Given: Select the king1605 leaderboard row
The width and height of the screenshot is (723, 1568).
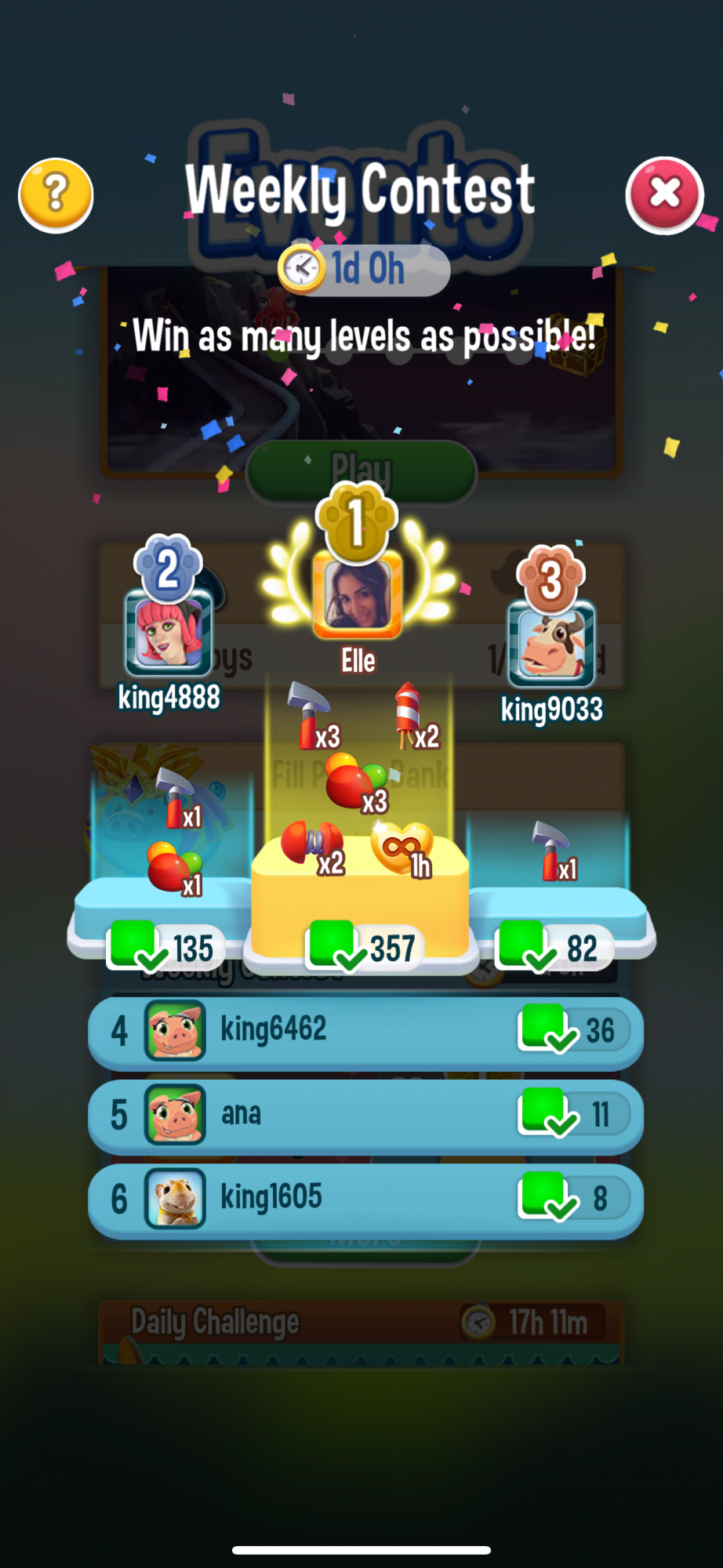Looking at the screenshot, I should pyautogui.click(x=365, y=1199).
